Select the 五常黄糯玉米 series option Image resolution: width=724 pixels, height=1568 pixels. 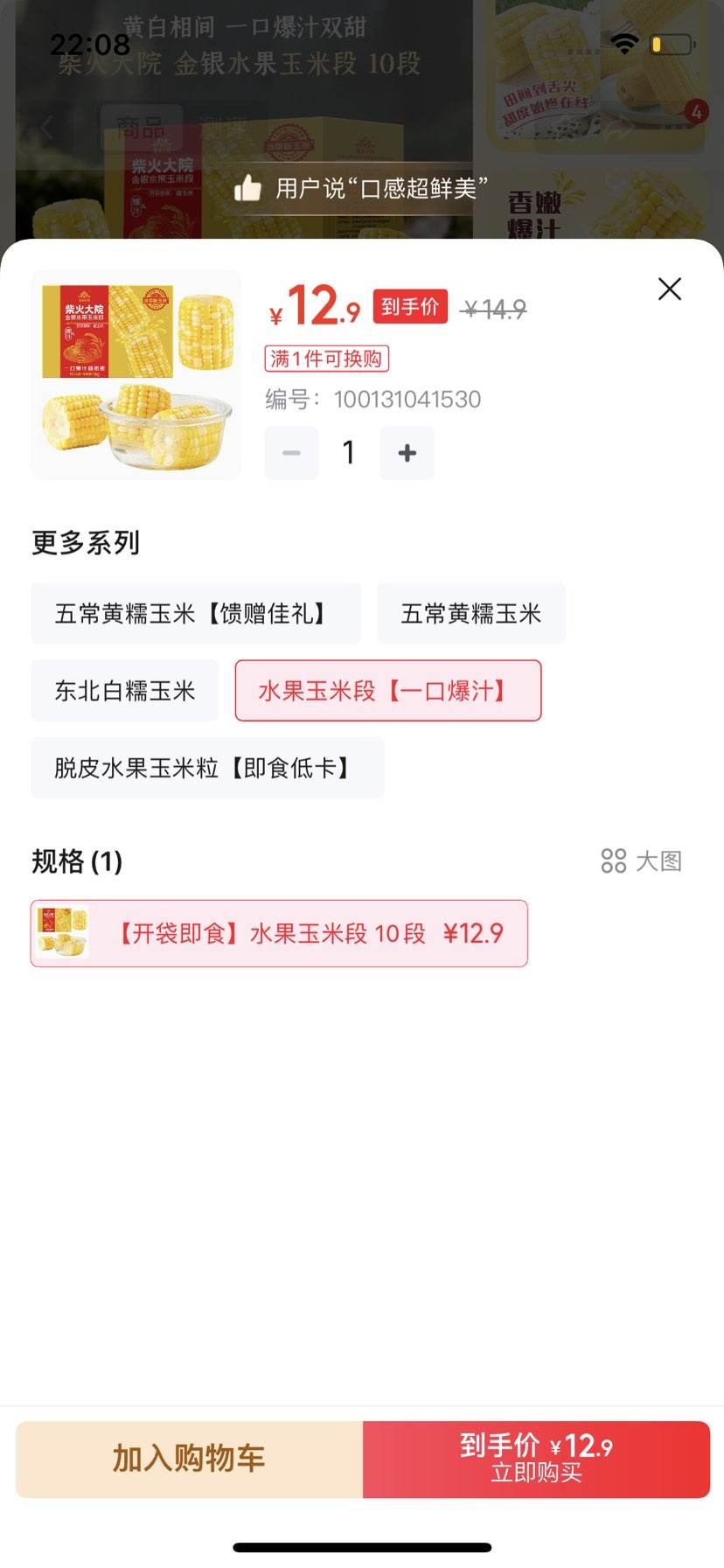471,613
